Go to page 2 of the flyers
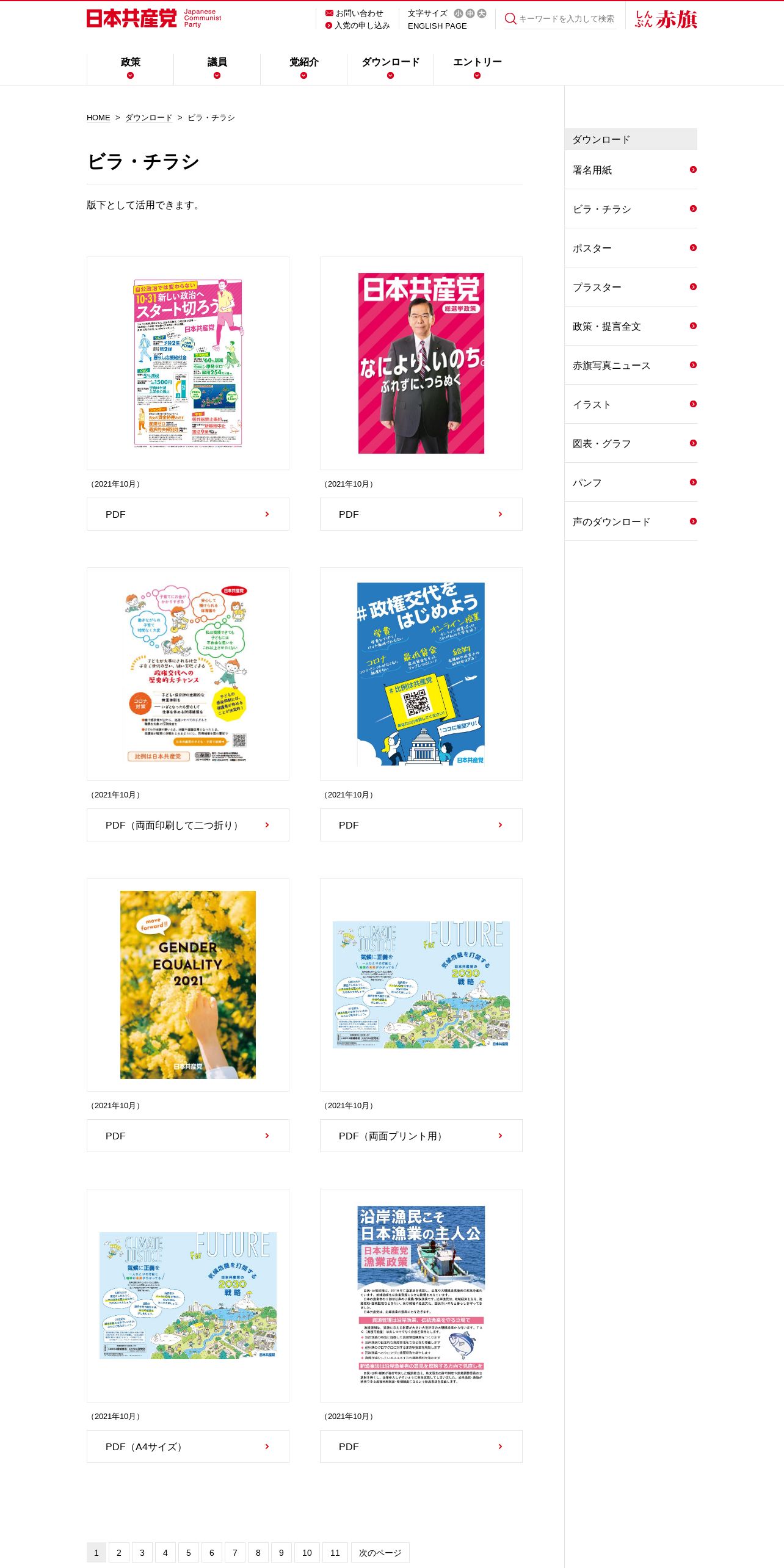 click(119, 1552)
